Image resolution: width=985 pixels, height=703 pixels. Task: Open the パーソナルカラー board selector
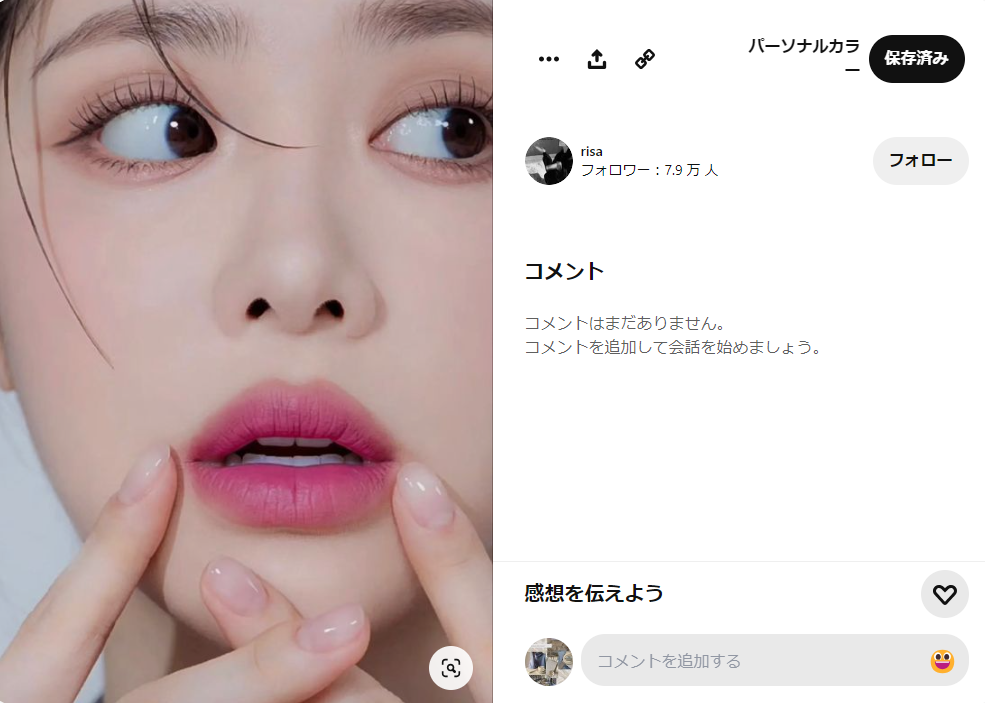[803, 56]
